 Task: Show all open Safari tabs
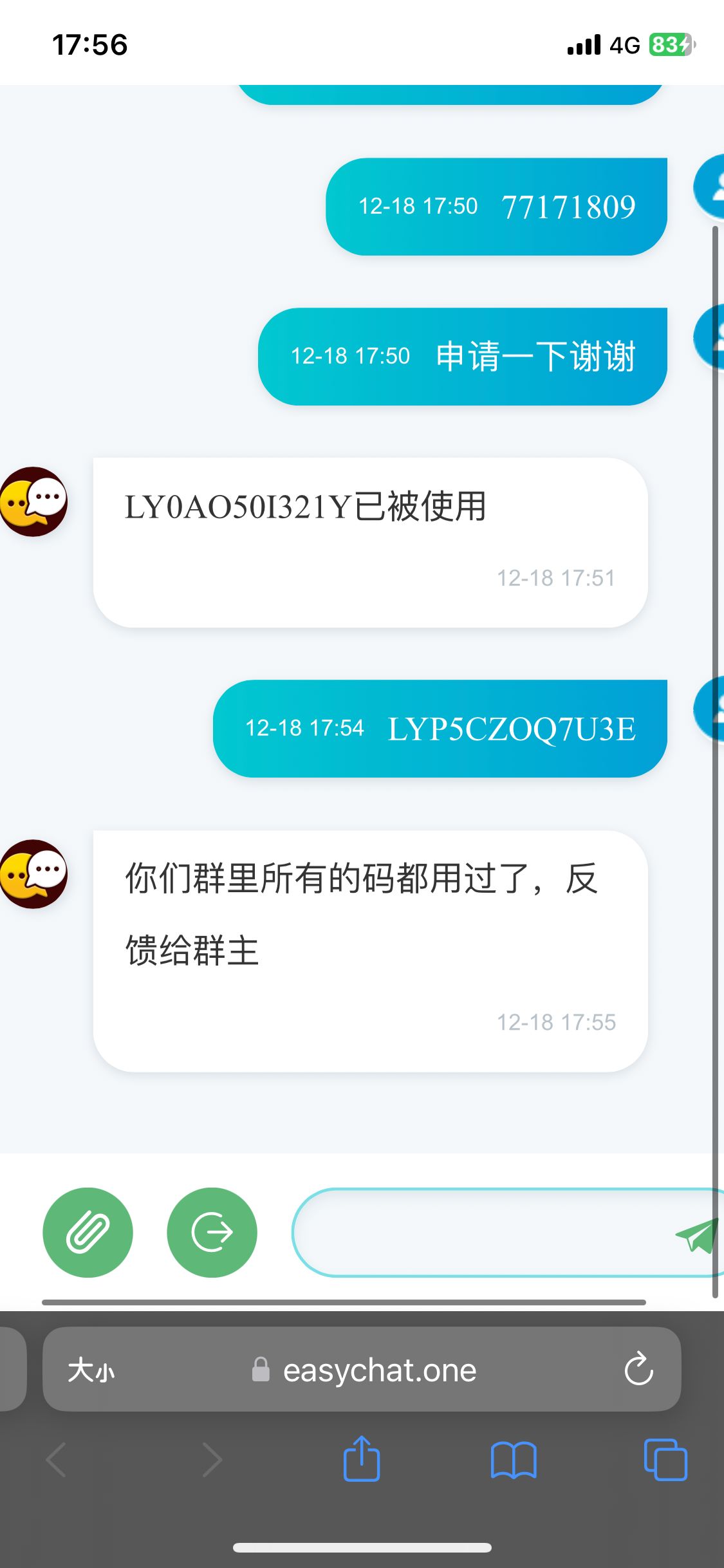[x=665, y=1459]
